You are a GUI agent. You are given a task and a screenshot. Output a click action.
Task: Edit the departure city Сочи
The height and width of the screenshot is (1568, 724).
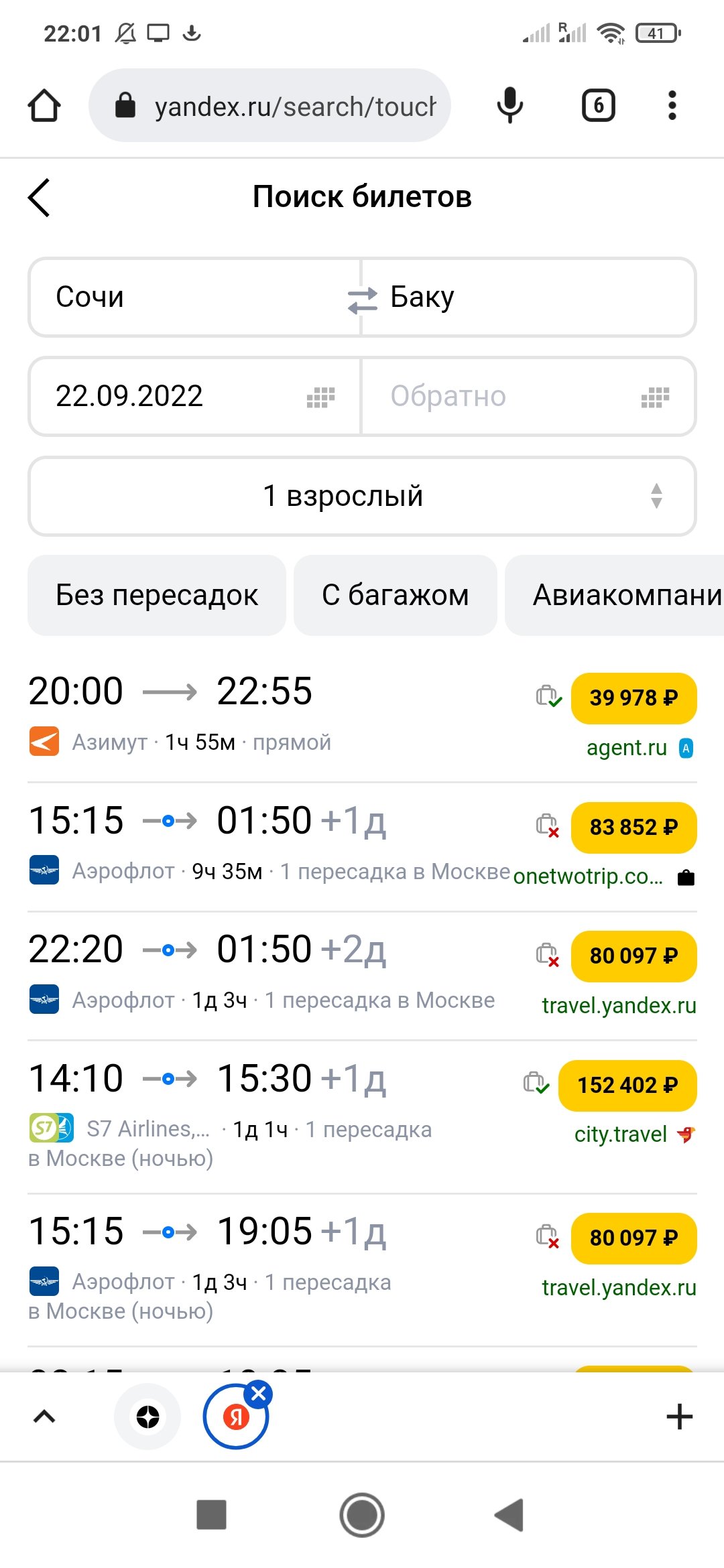pyautogui.click(x=194, y=297)
